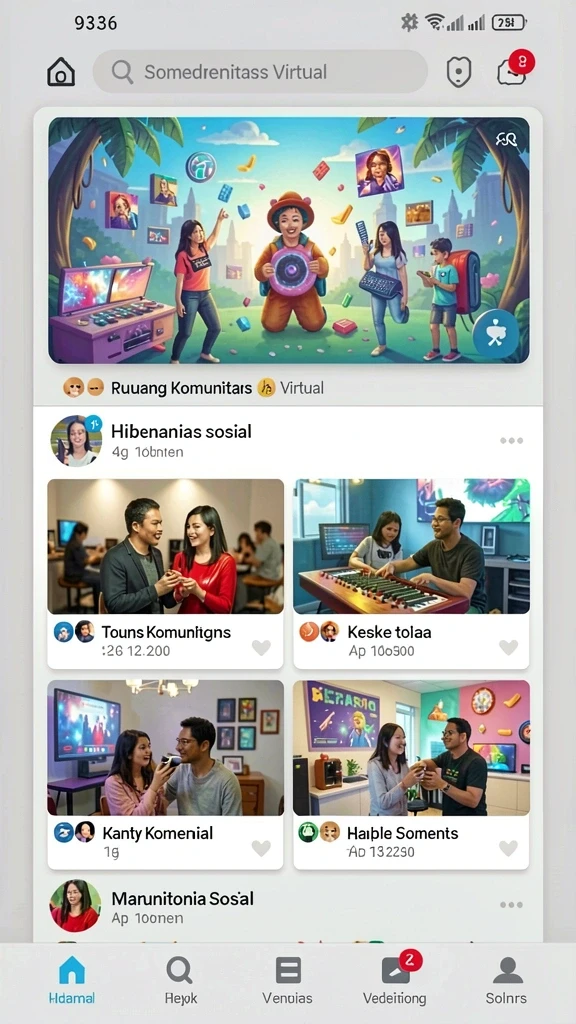Screen dimensions: 576x1024
Task: Open the Ruuang Komunitars Virtual banner
Action: point(289,240)
